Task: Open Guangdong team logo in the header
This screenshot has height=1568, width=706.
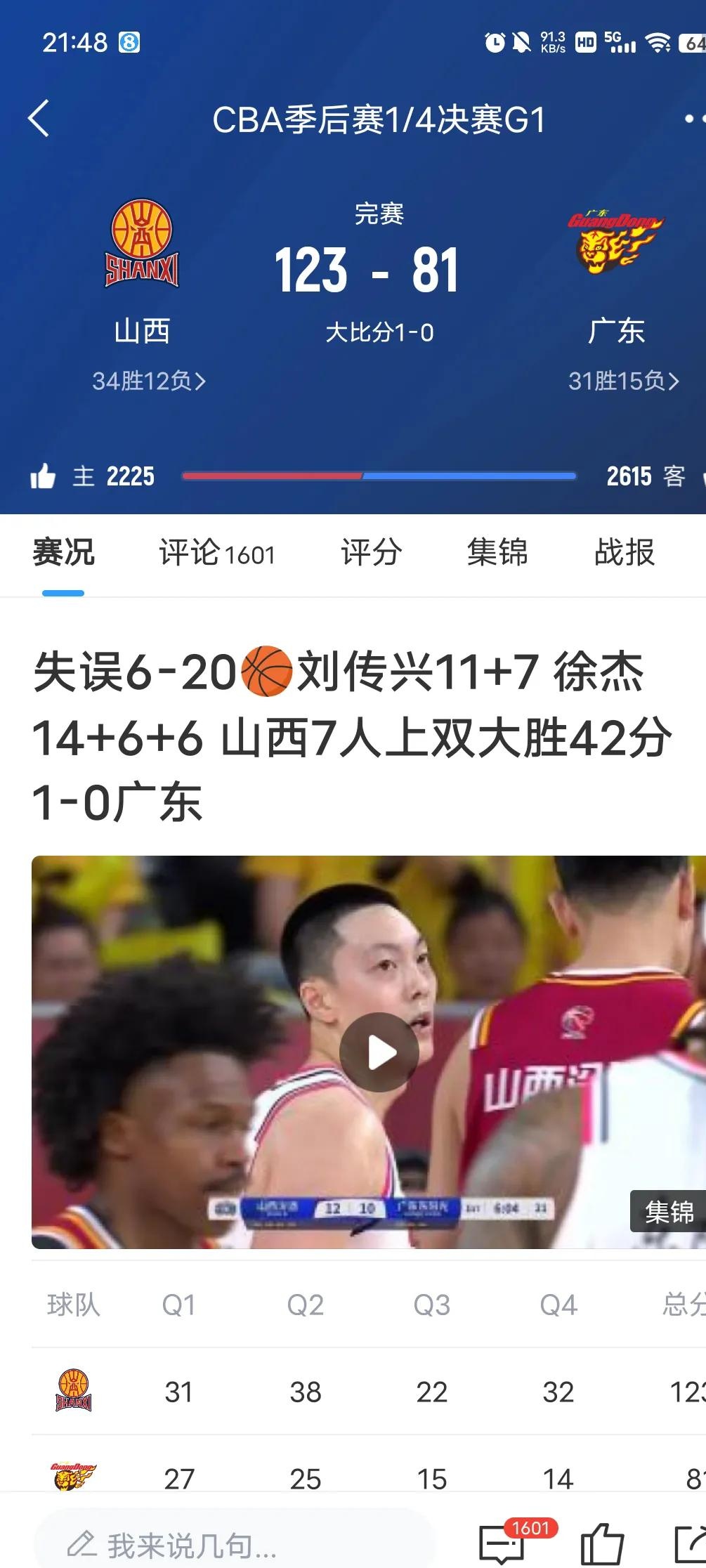Action: coord(615,243)
